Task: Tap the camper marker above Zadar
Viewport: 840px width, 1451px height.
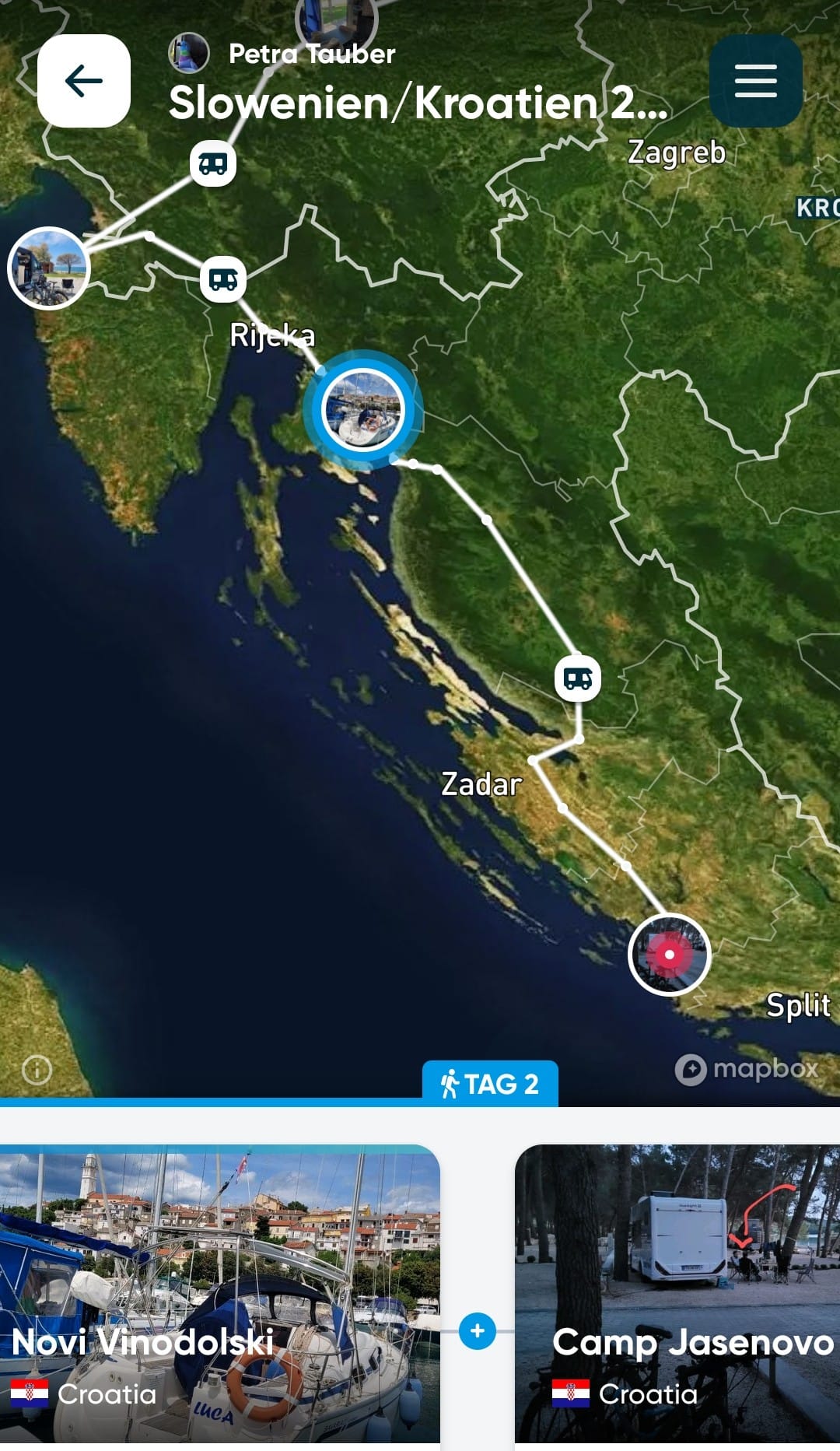Action: coord(577,678)
